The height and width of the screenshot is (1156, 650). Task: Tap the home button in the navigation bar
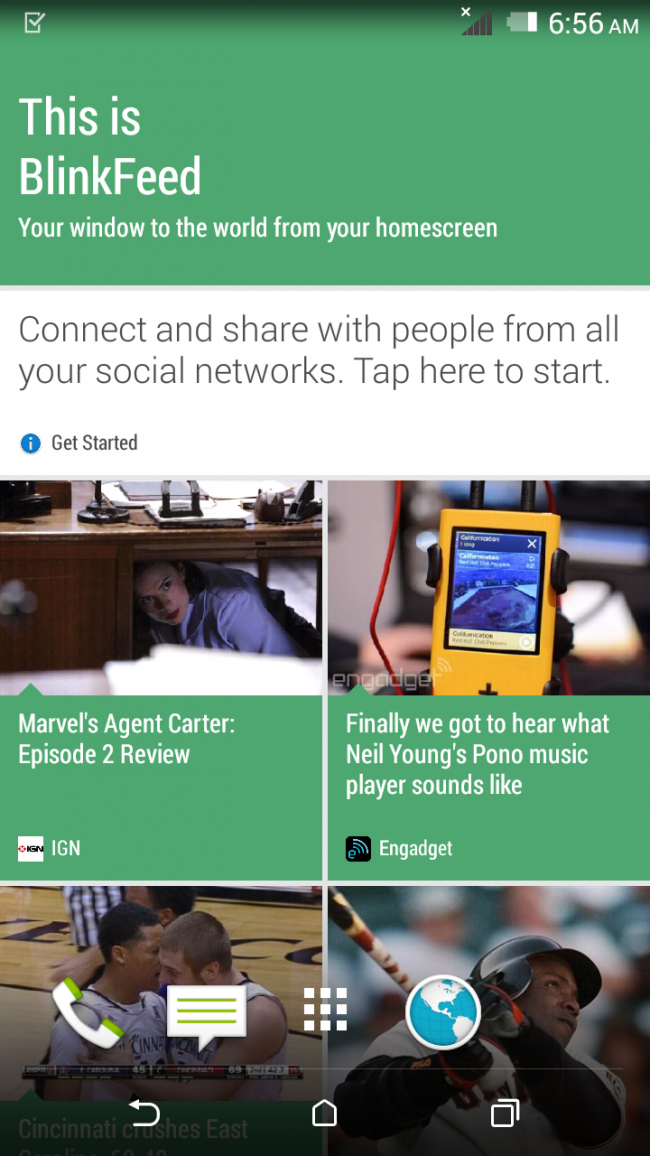(324, 1112)
